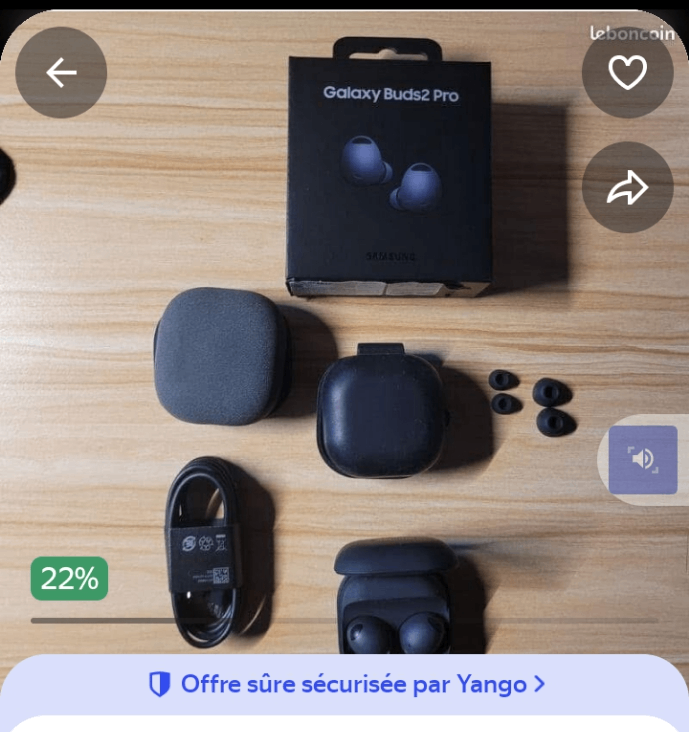Add this listing to favorites with the heart

(627, 73)
